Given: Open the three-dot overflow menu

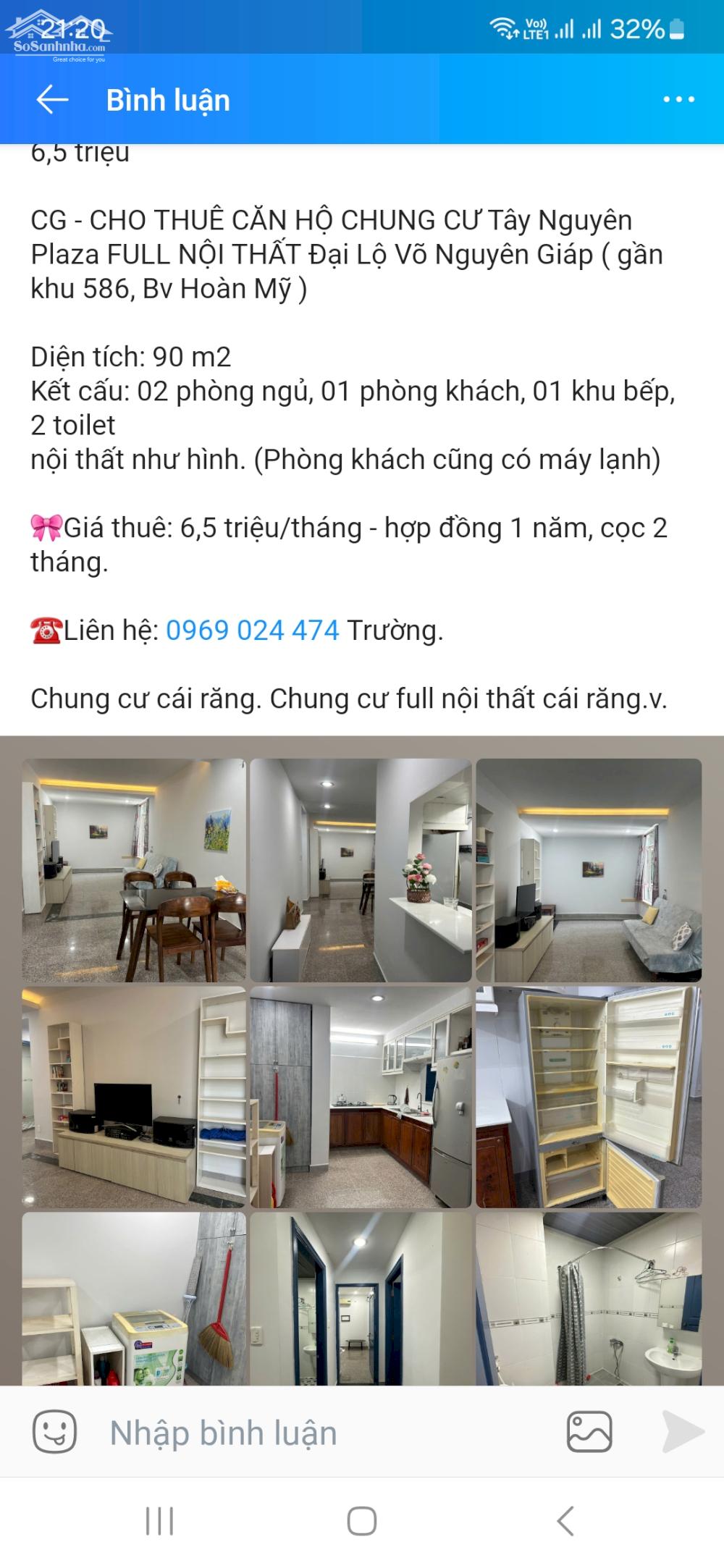Looking at the screenshot, I should click(x=679, y=100).
